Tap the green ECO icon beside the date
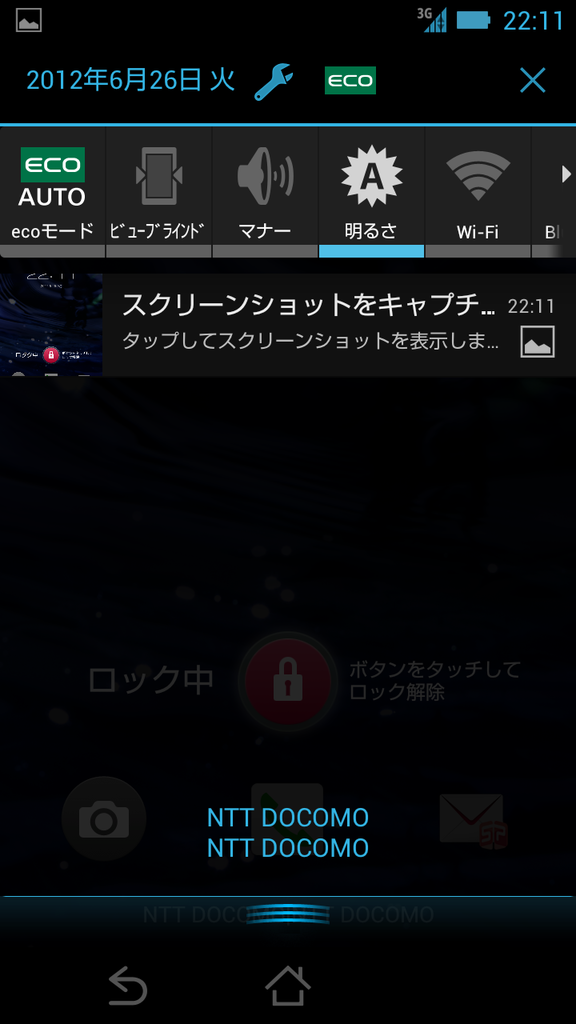Image resolution: width=576 pixels, height=1024 pixels. tap(350, 81)
